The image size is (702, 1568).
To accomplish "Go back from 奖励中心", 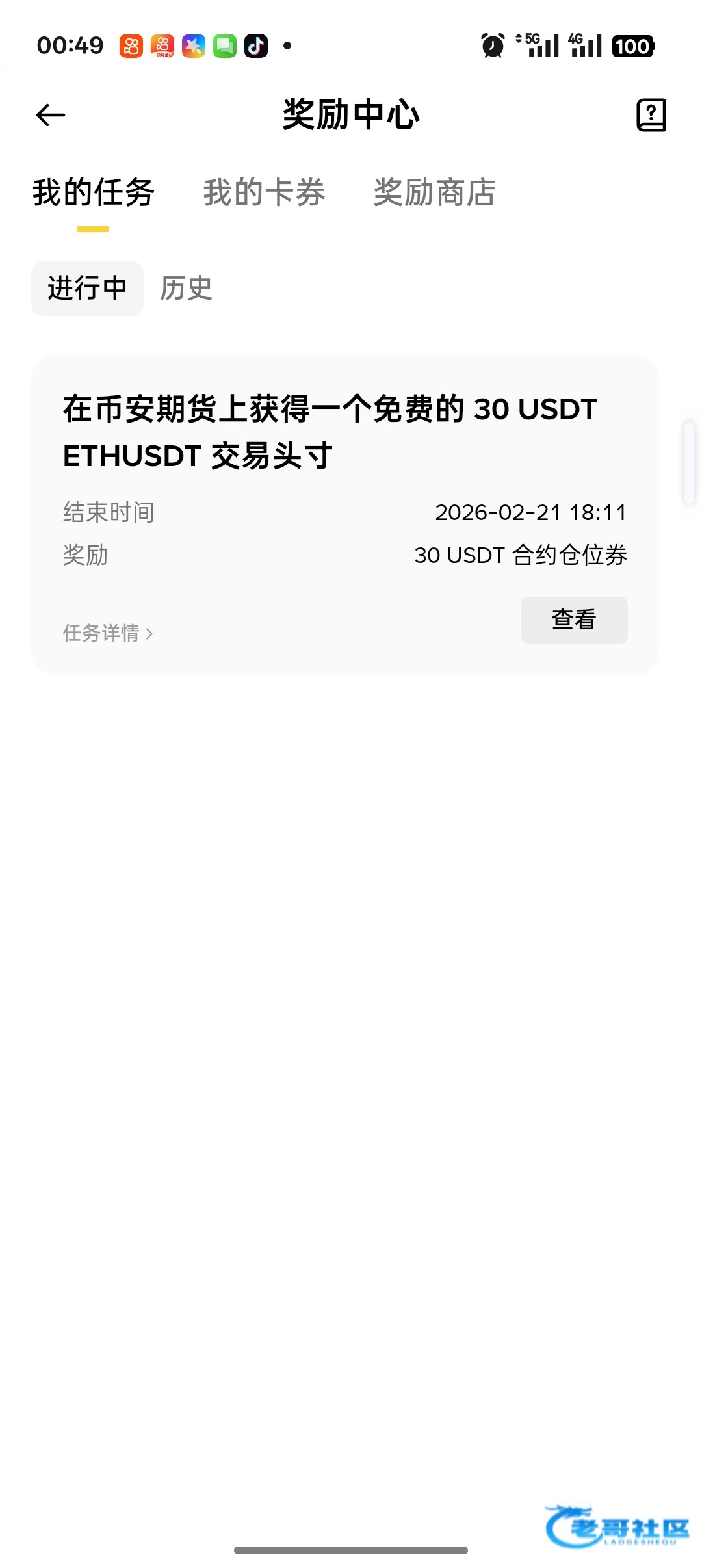I will pyautogui.click(x=51, y=116).
